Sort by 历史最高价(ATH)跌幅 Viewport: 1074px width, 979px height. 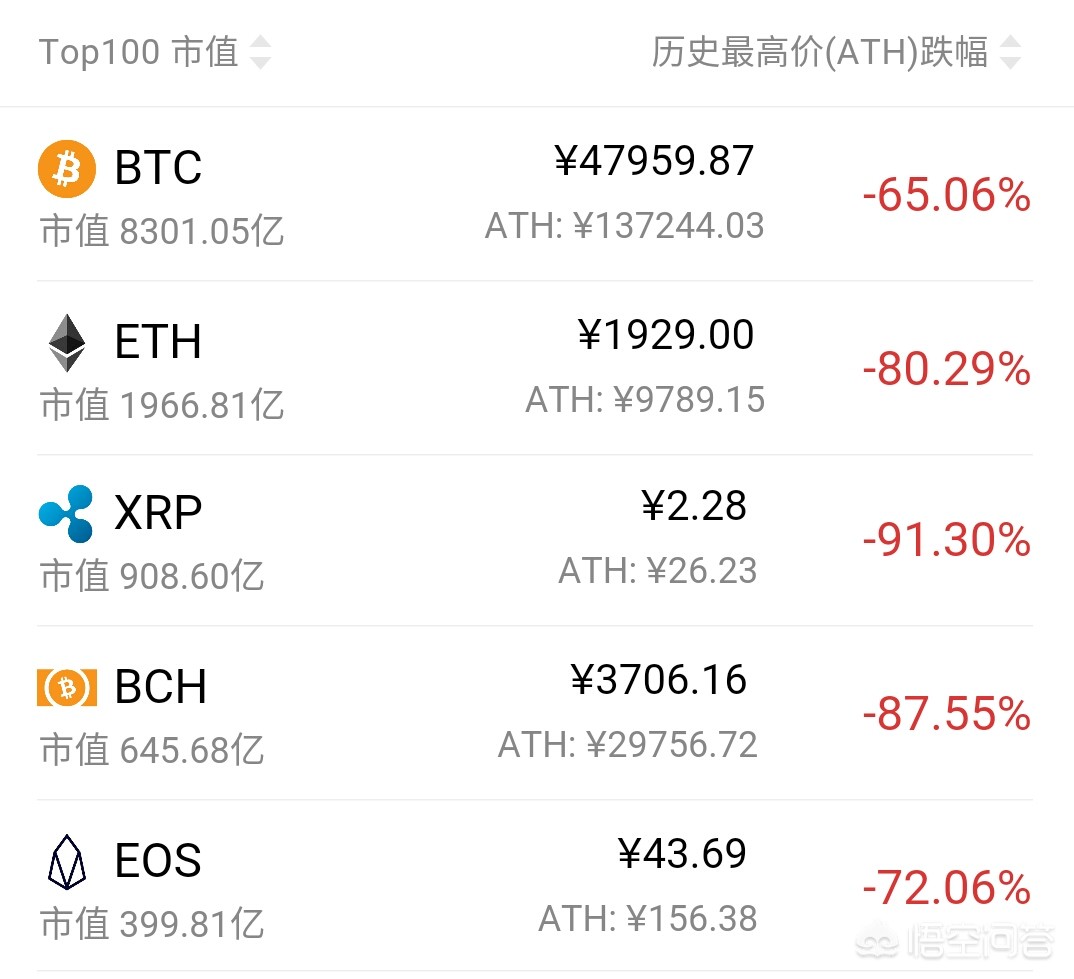point(835,52)
